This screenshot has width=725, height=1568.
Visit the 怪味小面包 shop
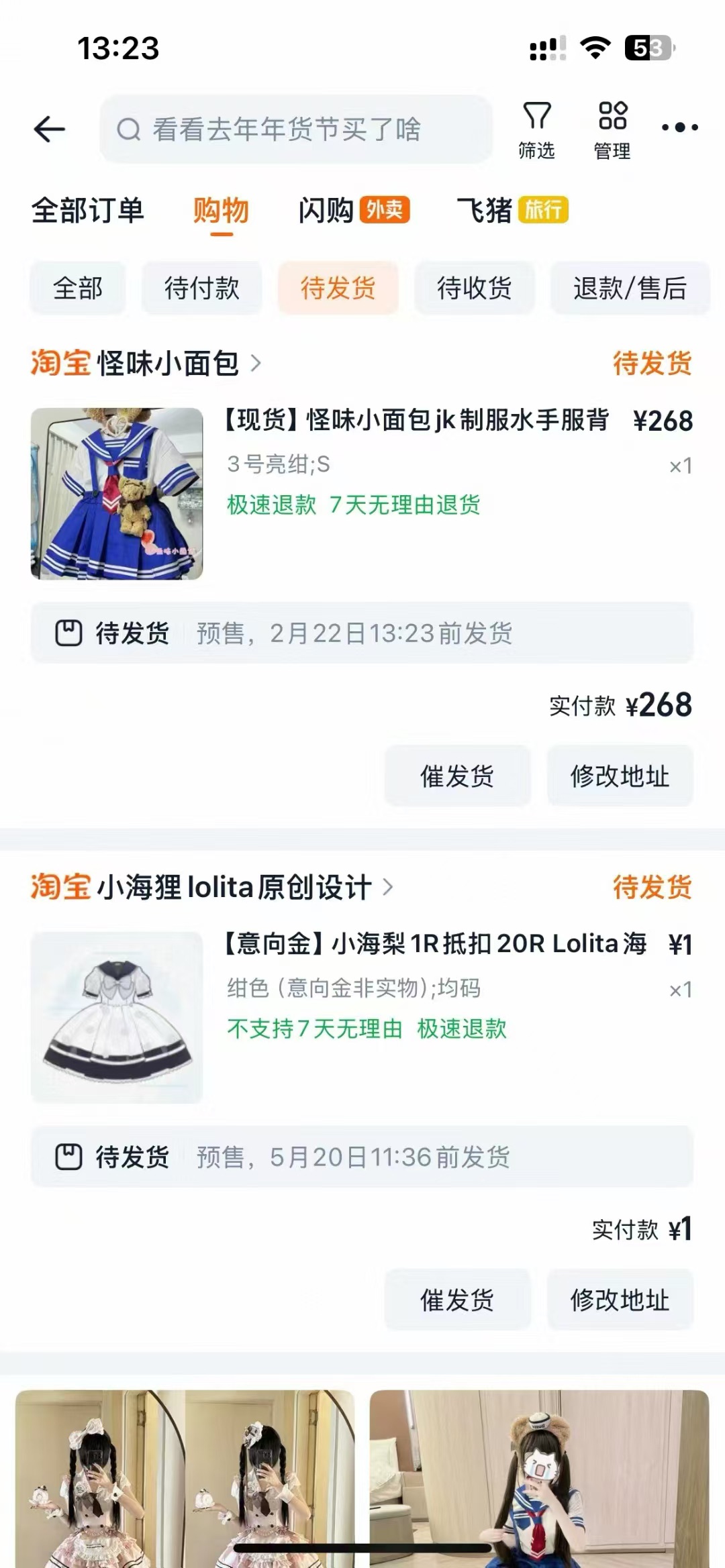coord(168,364)
